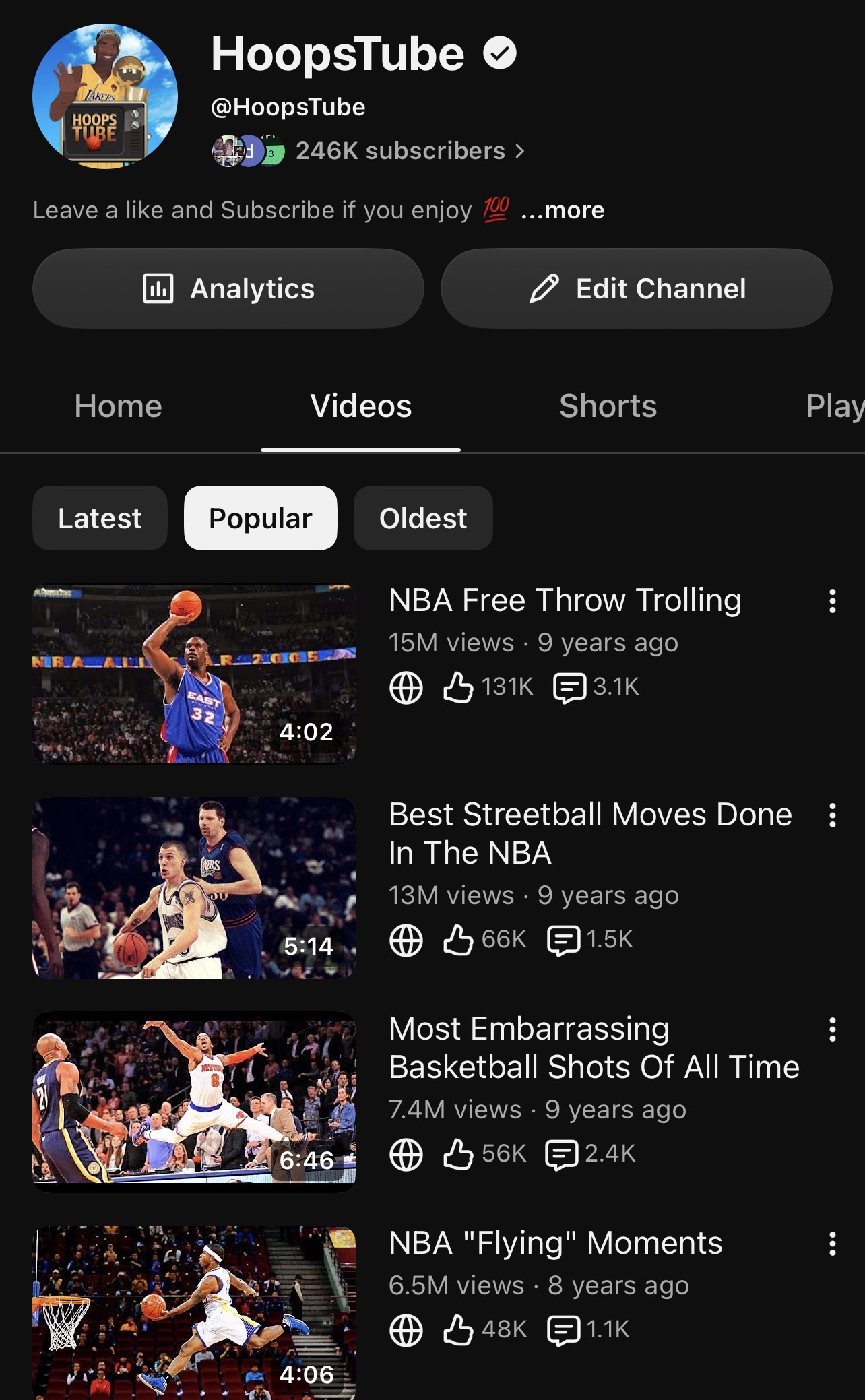865x1400 pixels.
Task: Tap Edit Channel
Action: 637,288
